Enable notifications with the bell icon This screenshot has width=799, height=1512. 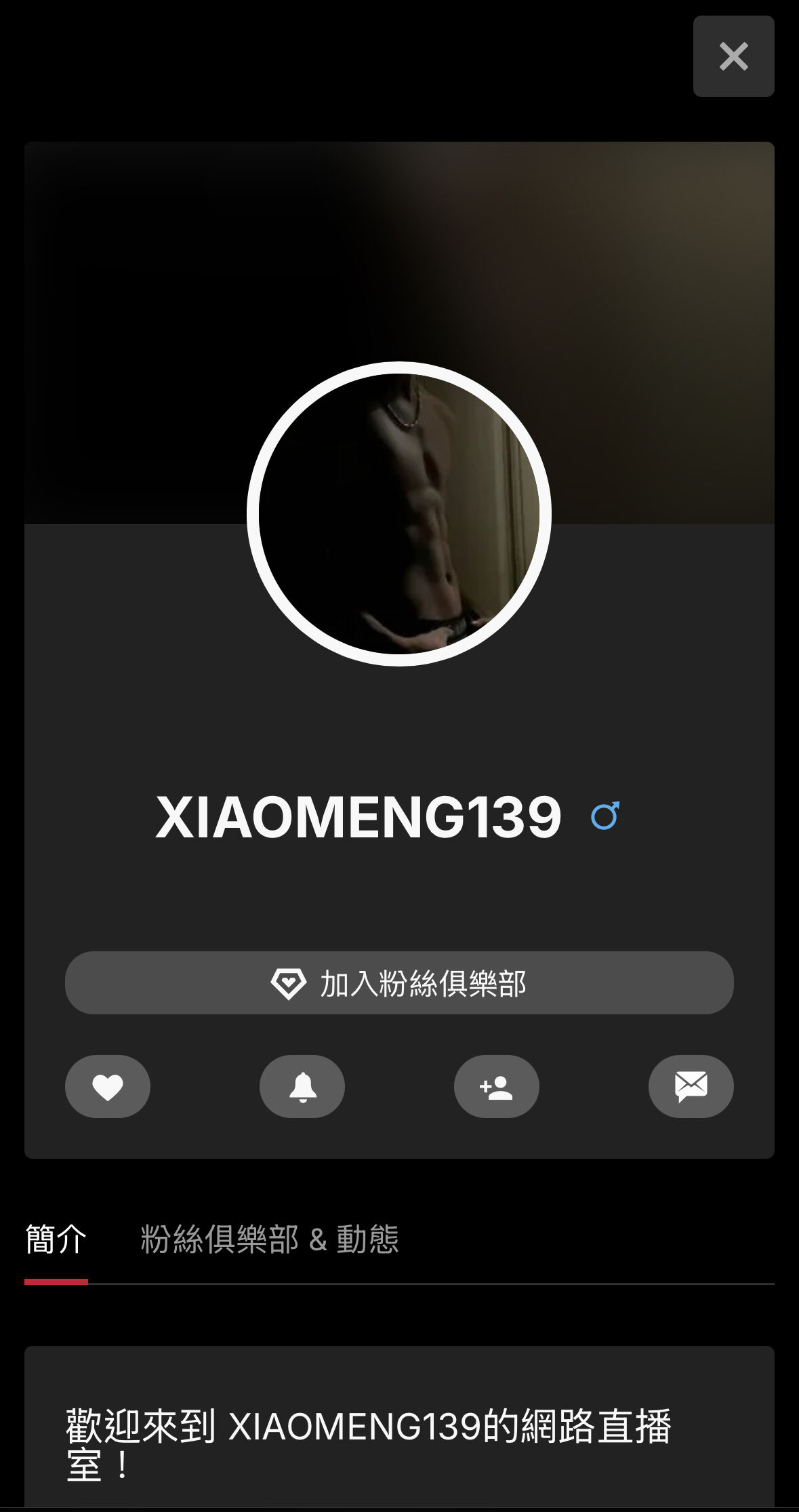302,1087
